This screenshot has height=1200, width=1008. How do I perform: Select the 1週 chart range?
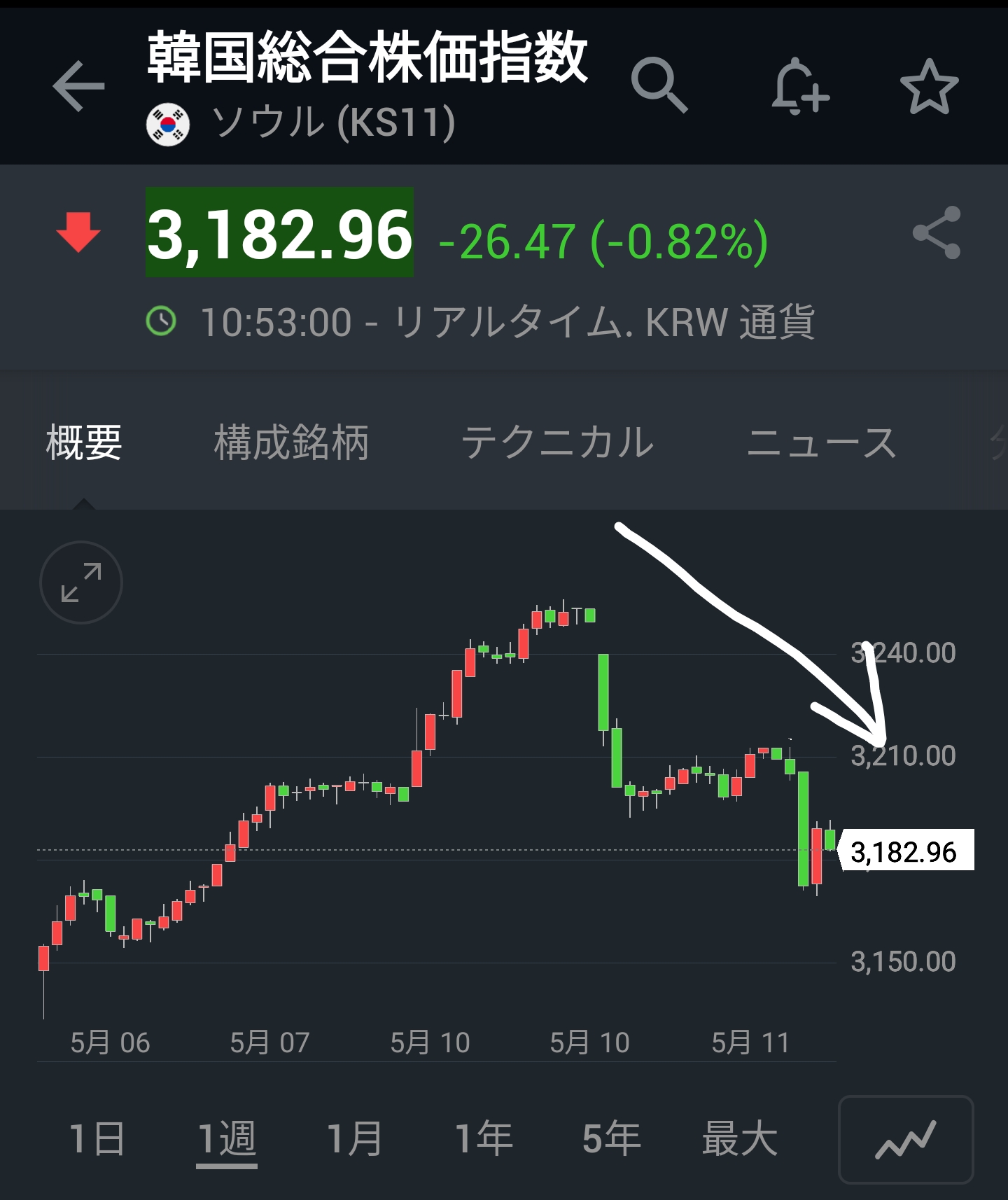click(x=226, y=1138)
